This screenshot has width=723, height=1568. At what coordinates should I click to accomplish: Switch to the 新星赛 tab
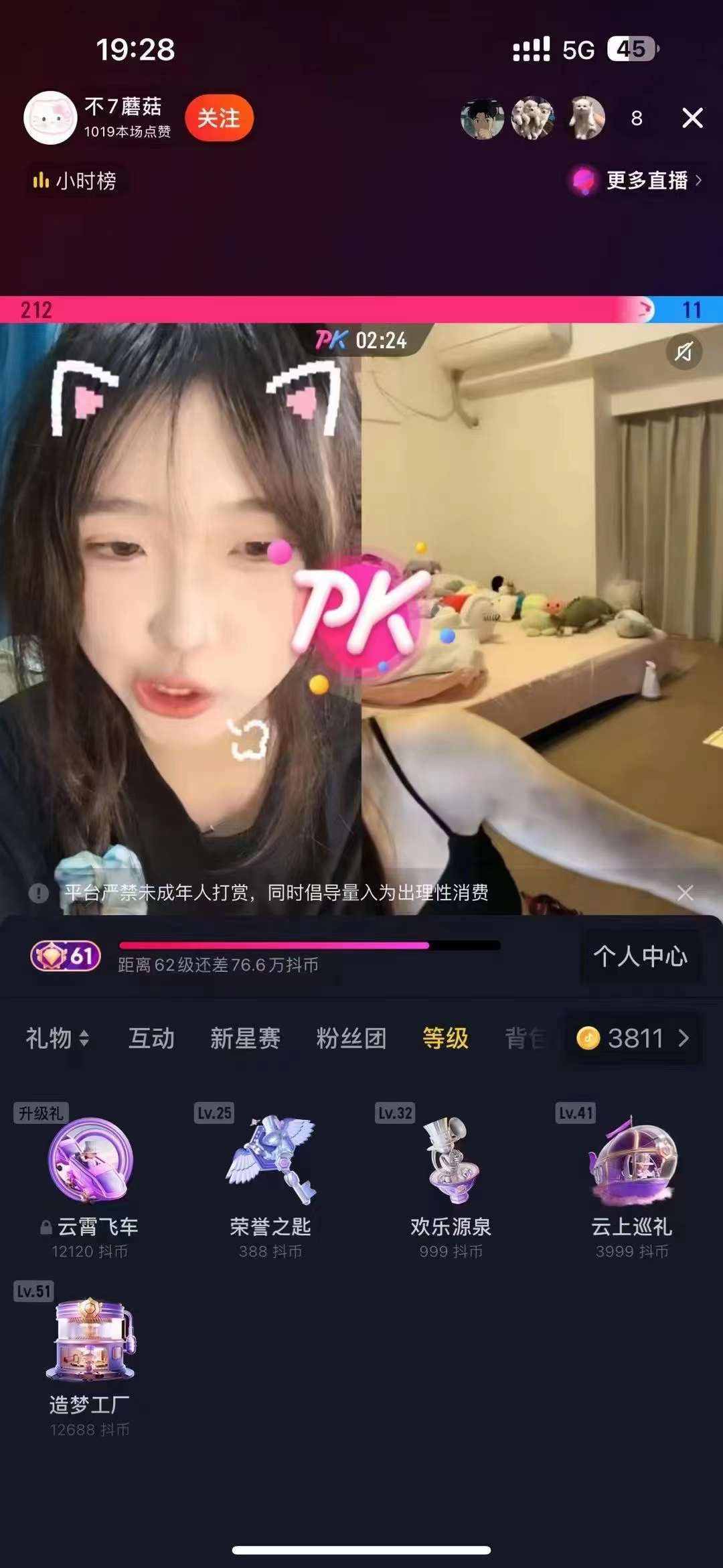click(x=245, y=1038)
